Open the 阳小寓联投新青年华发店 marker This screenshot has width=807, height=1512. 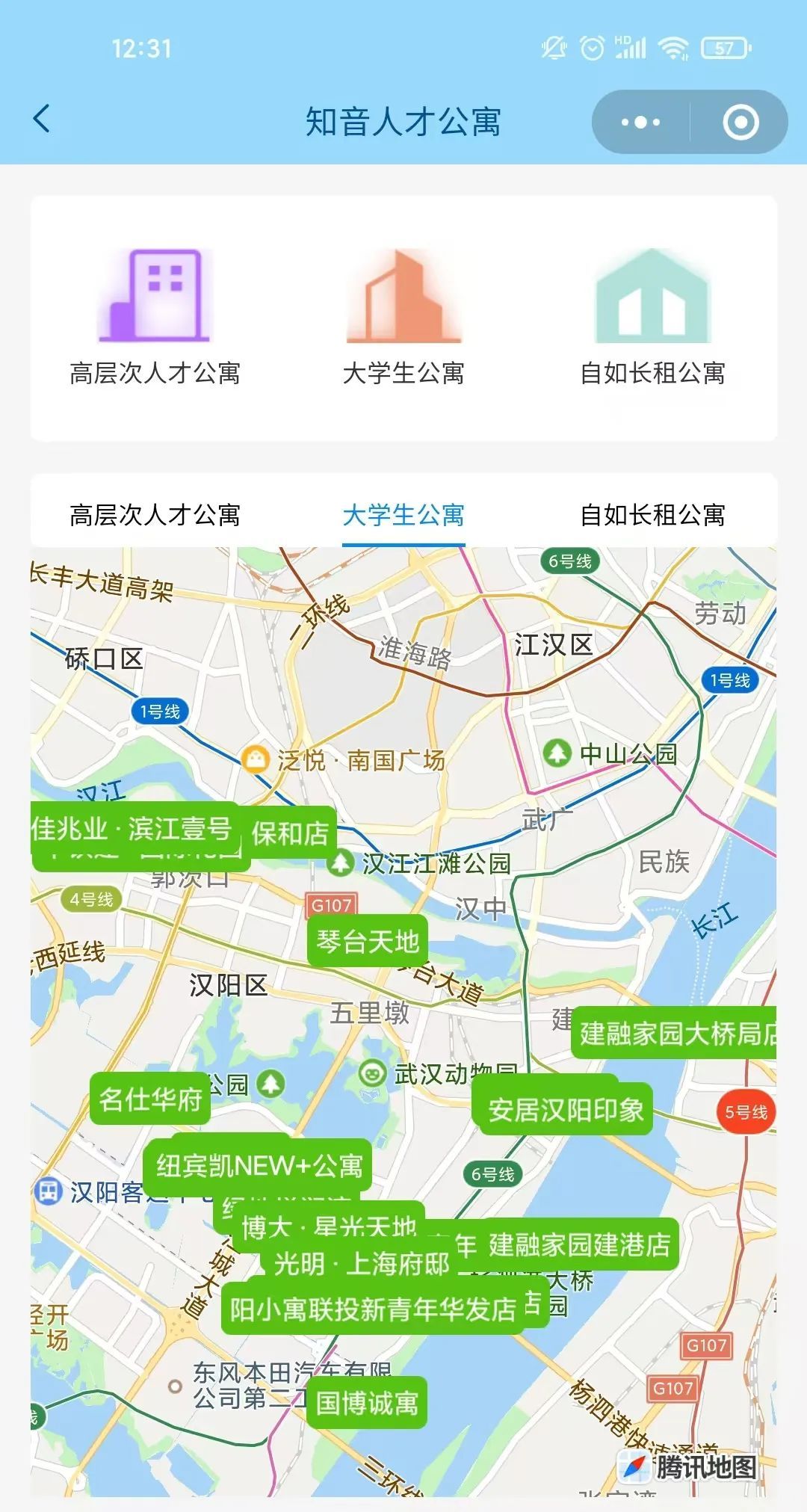(x=372, y=1309)
